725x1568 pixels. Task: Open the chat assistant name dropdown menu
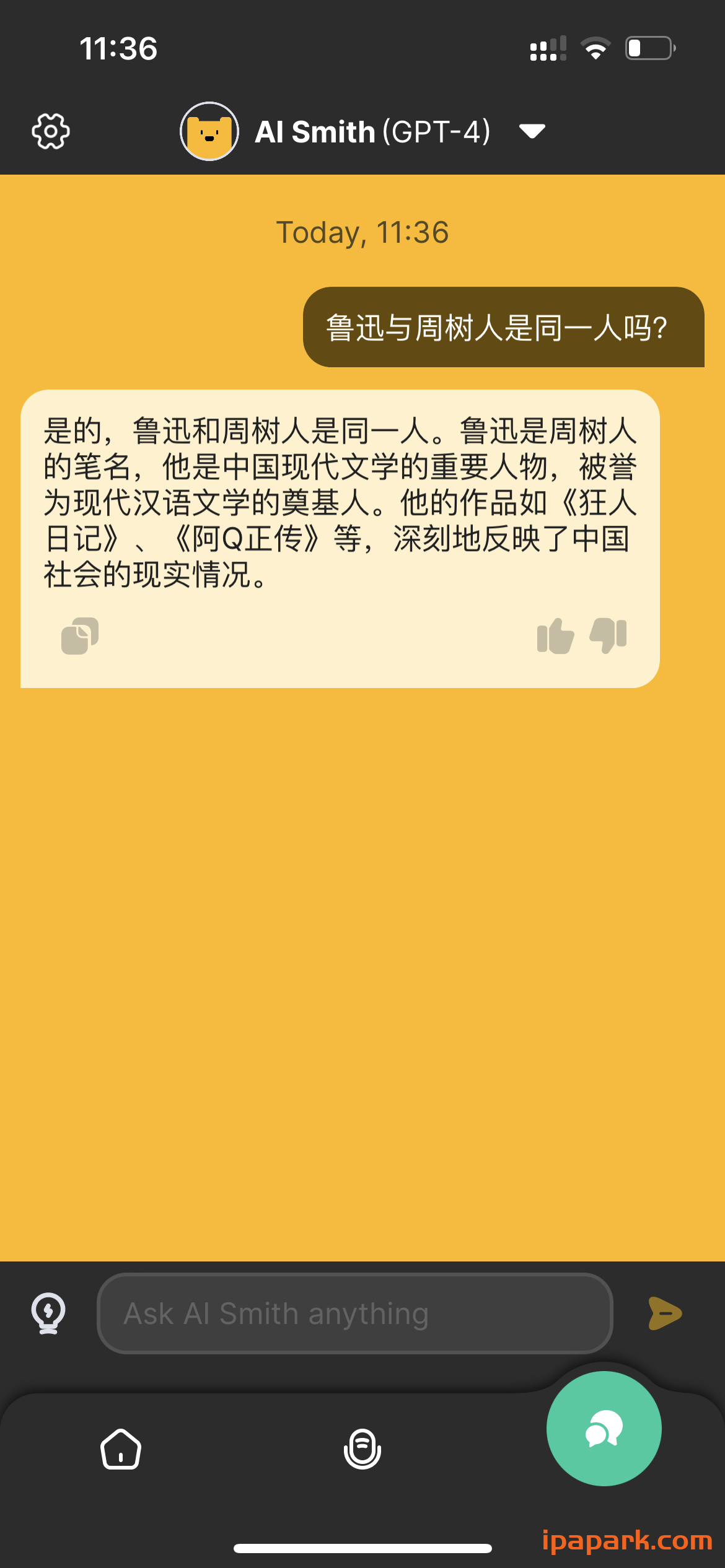pos(532,131)
